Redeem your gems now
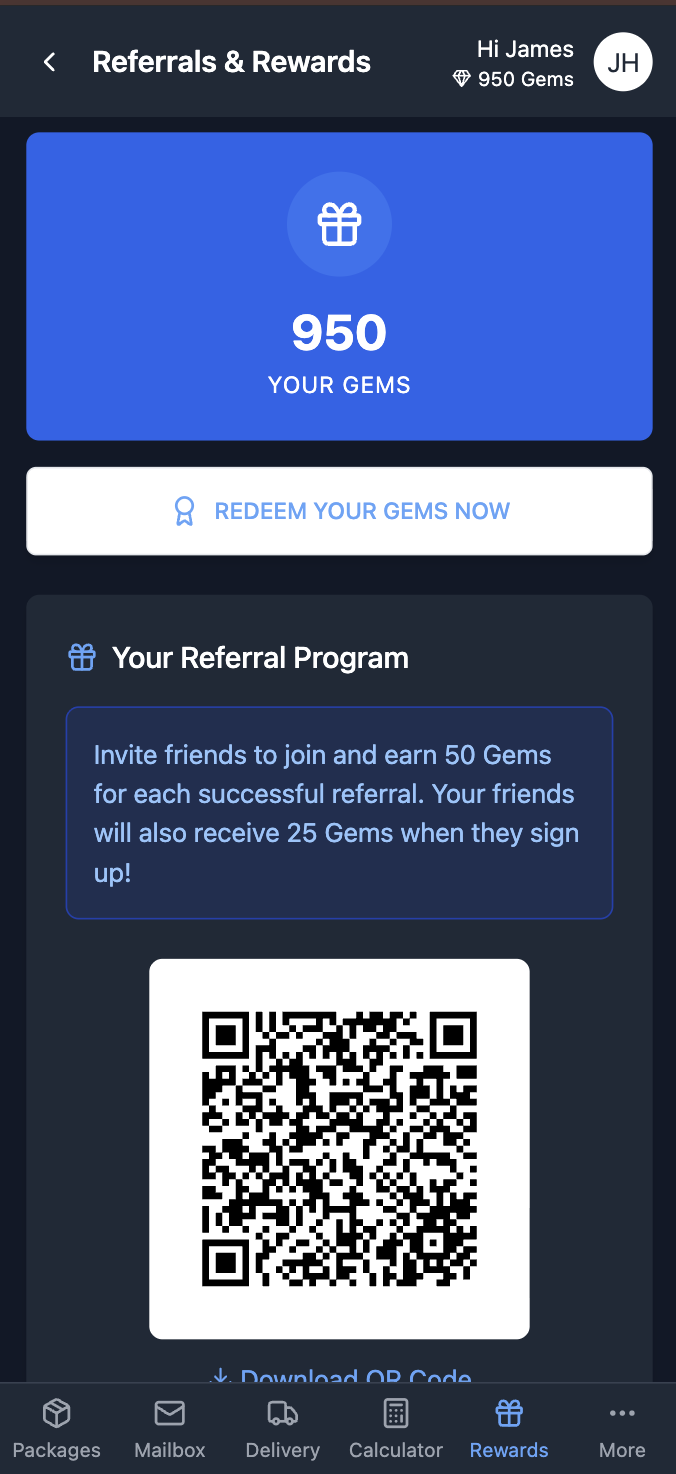This screenshot has width=676, height=1474. coord(339,511)
